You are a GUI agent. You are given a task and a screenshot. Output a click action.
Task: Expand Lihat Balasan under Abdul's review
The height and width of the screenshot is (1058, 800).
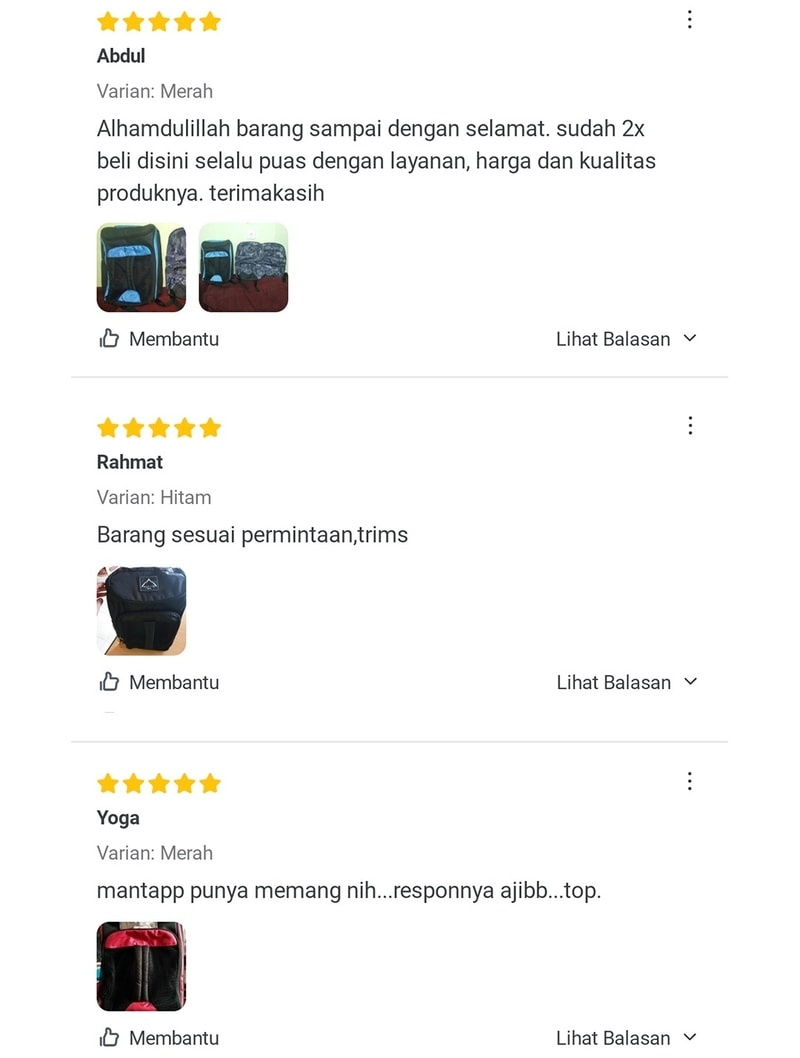[x=626, y=339]
